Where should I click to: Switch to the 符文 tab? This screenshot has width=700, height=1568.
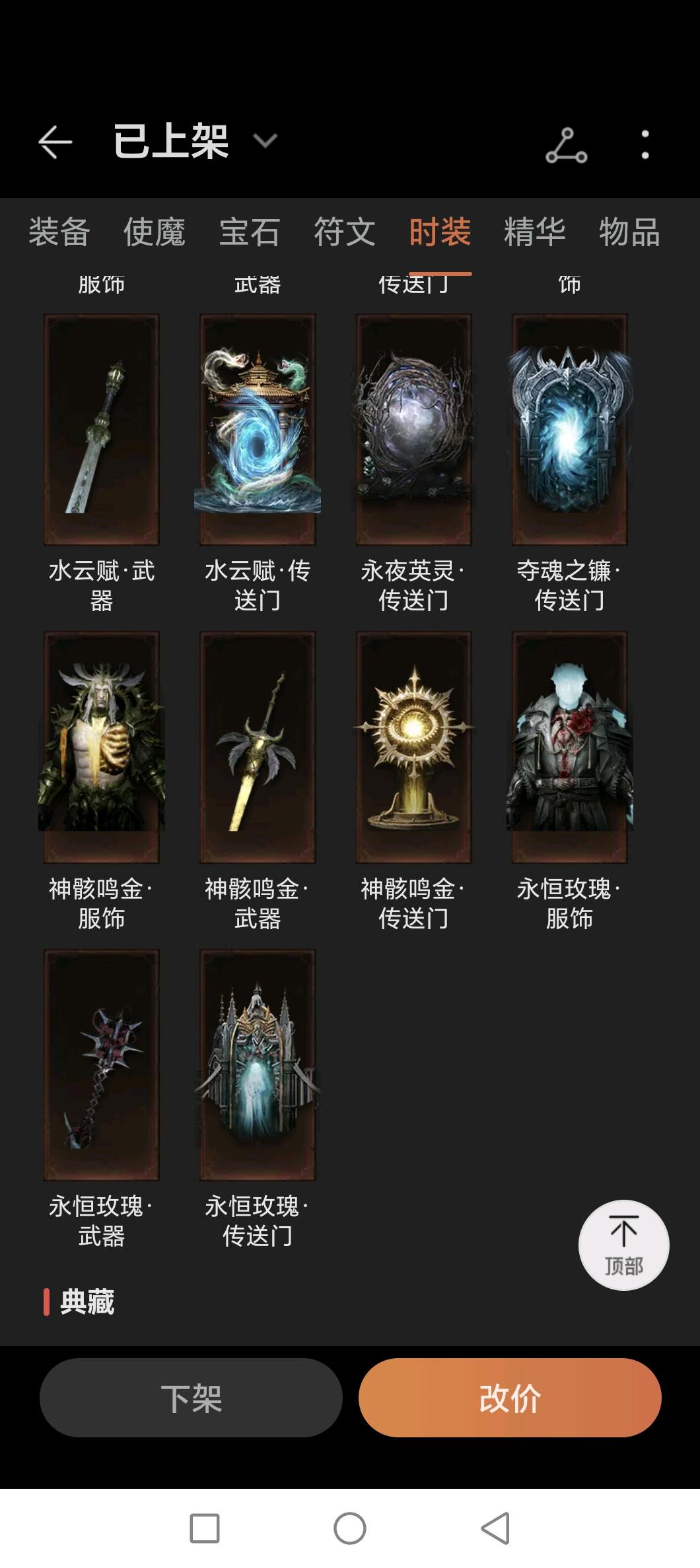click(x=344, y=232)
